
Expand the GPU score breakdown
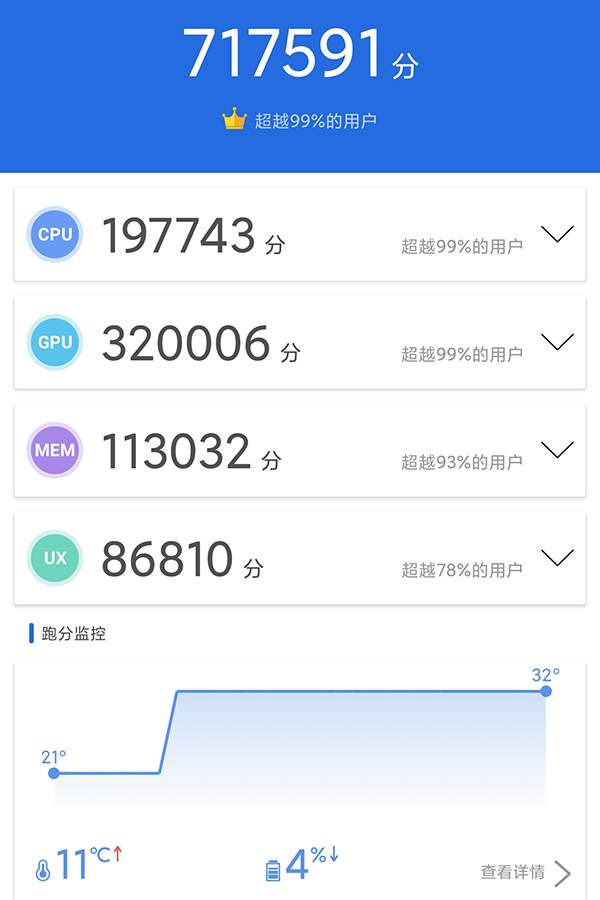(557, 342)
